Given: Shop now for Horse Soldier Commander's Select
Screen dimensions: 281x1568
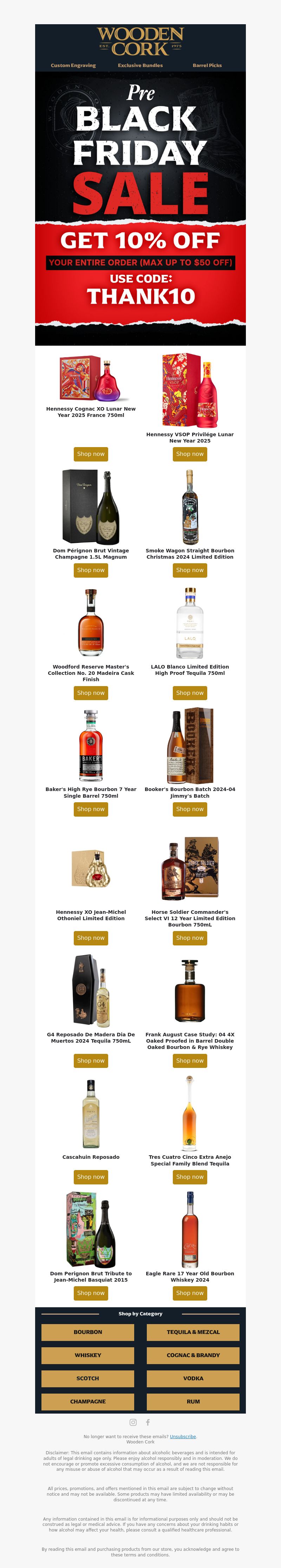Looking at the screenshot, I should (190, 938).
